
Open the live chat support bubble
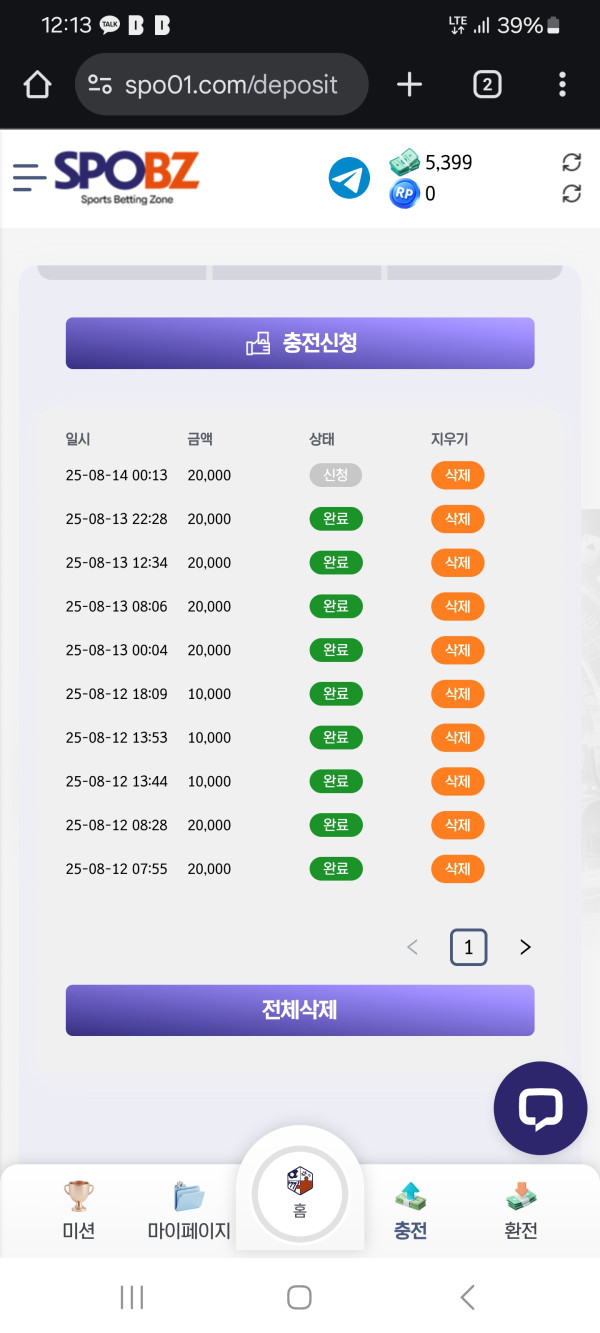click(x=540, y=1108)
